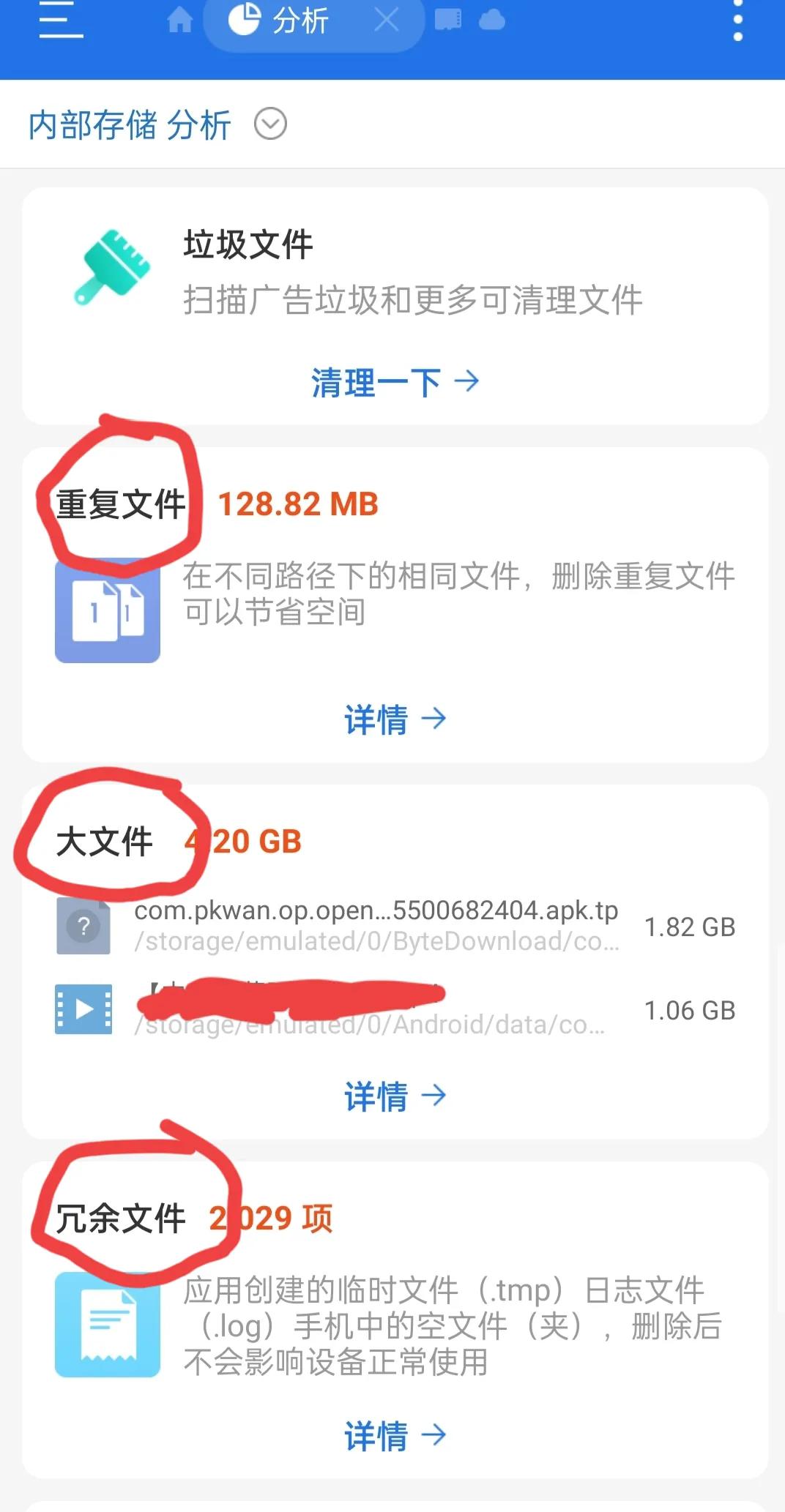Viewport: 785px width, 1512px height.
Task: Open the SD card storage icon
Action: (448, 20)
